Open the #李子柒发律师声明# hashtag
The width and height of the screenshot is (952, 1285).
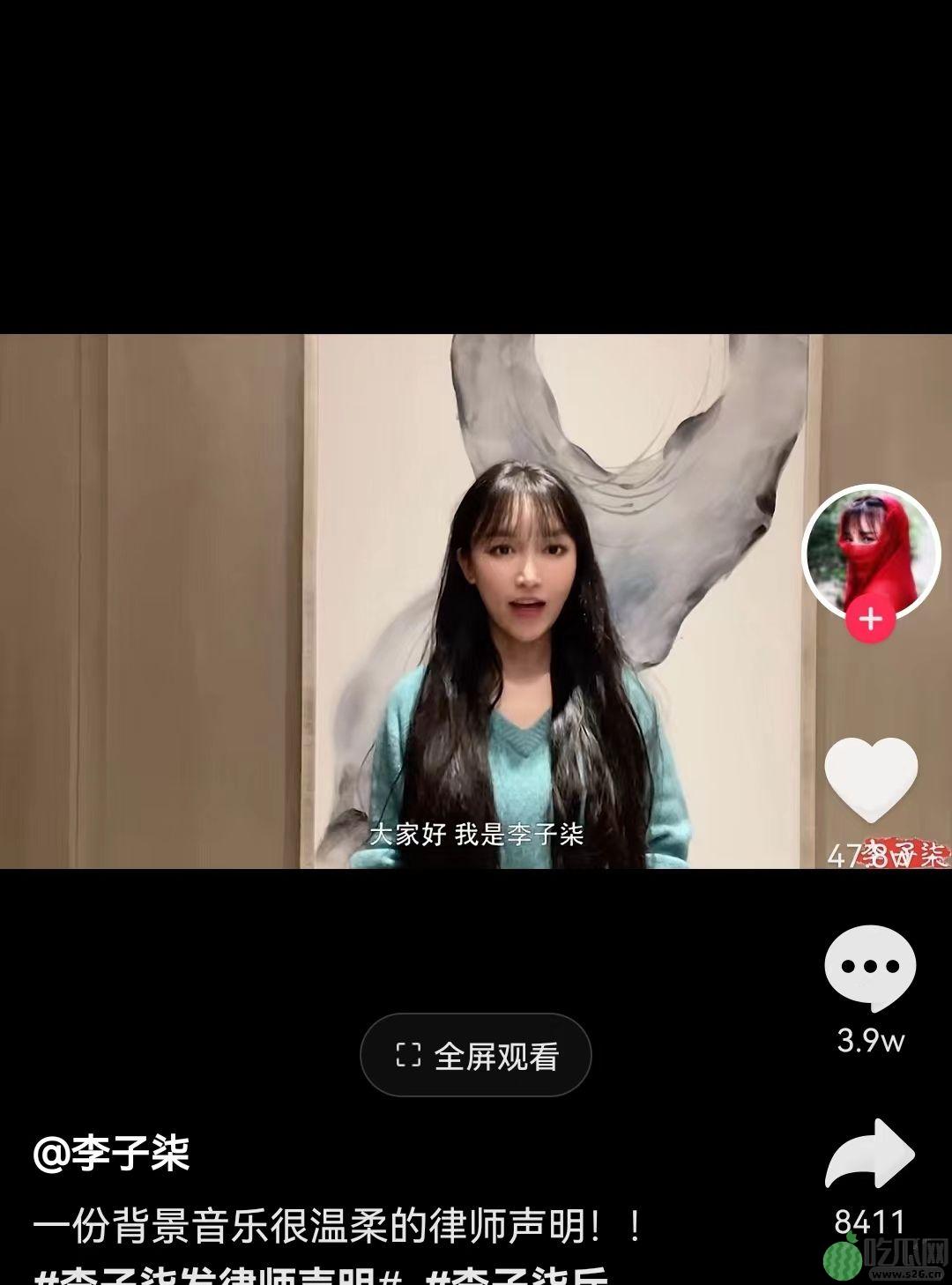pyautogui.click(x=218, y=1275)
